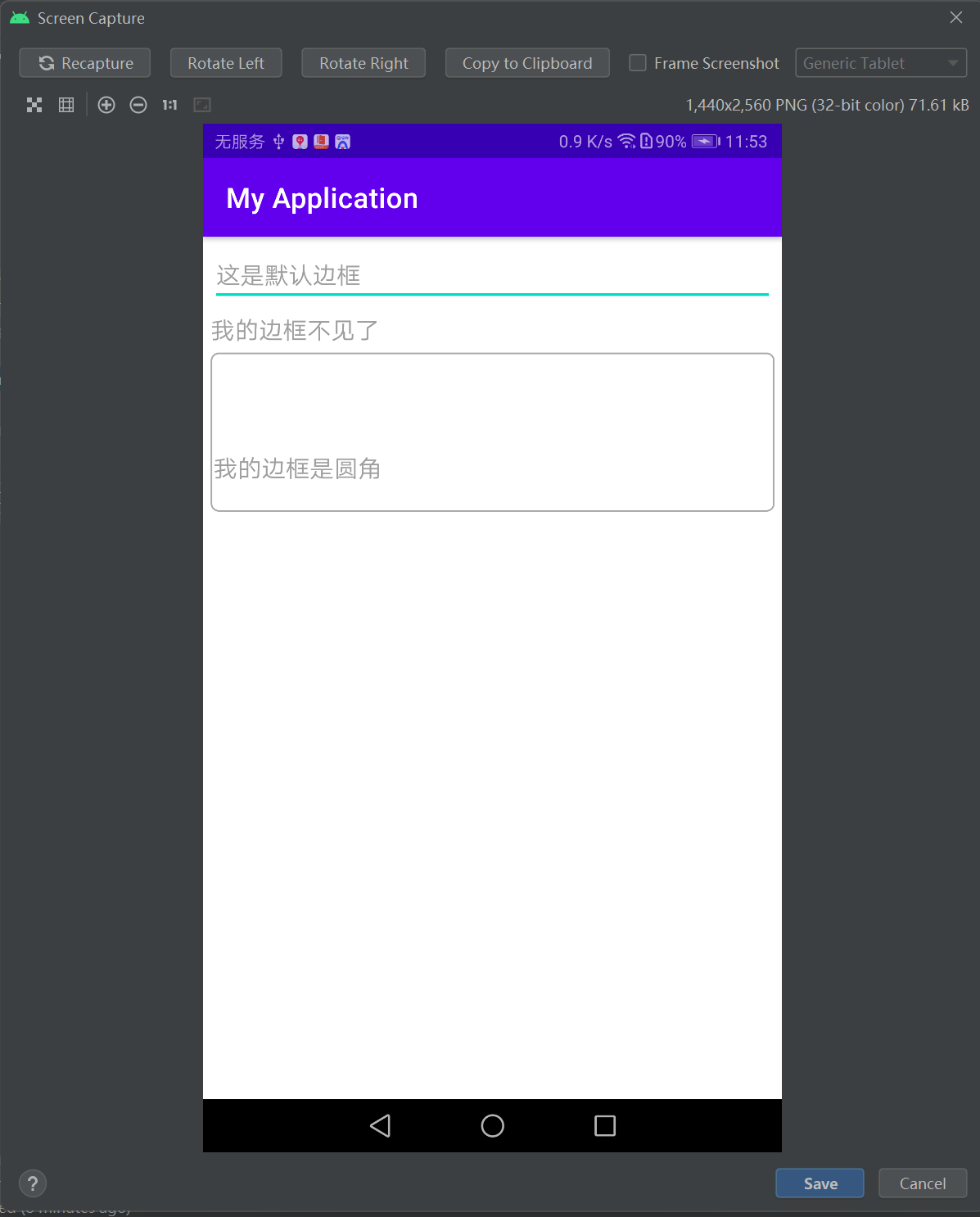This screenshot has height=1217, width=980.
Task: Open help with the question mark button
Action: tap(33, 1183)
